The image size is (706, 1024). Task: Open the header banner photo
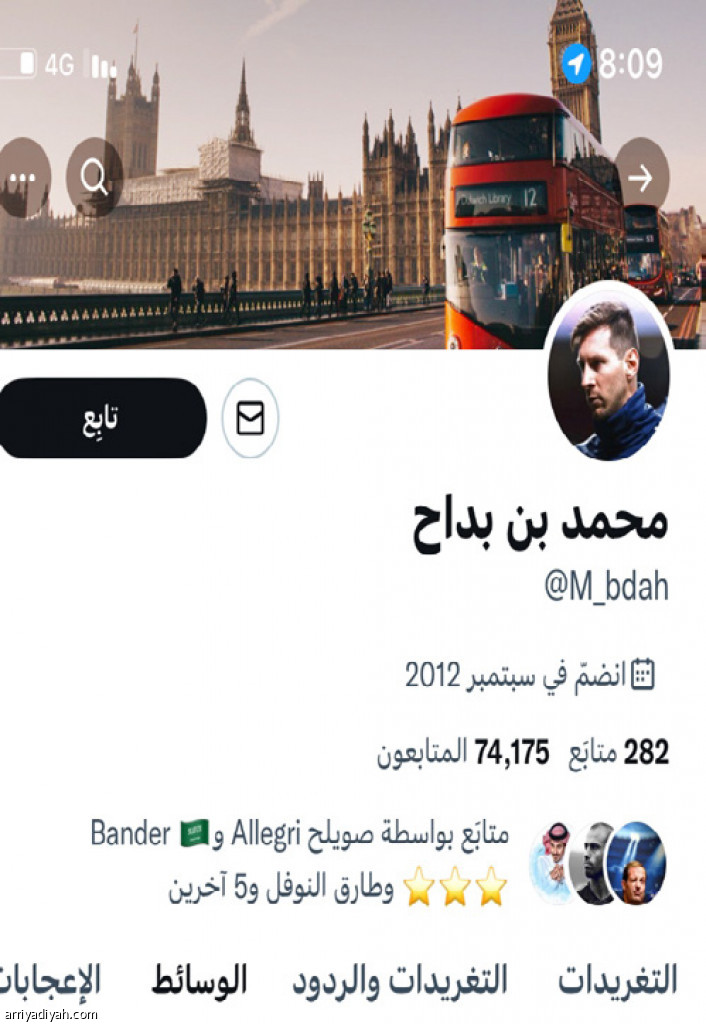click(x=300, y=250)
